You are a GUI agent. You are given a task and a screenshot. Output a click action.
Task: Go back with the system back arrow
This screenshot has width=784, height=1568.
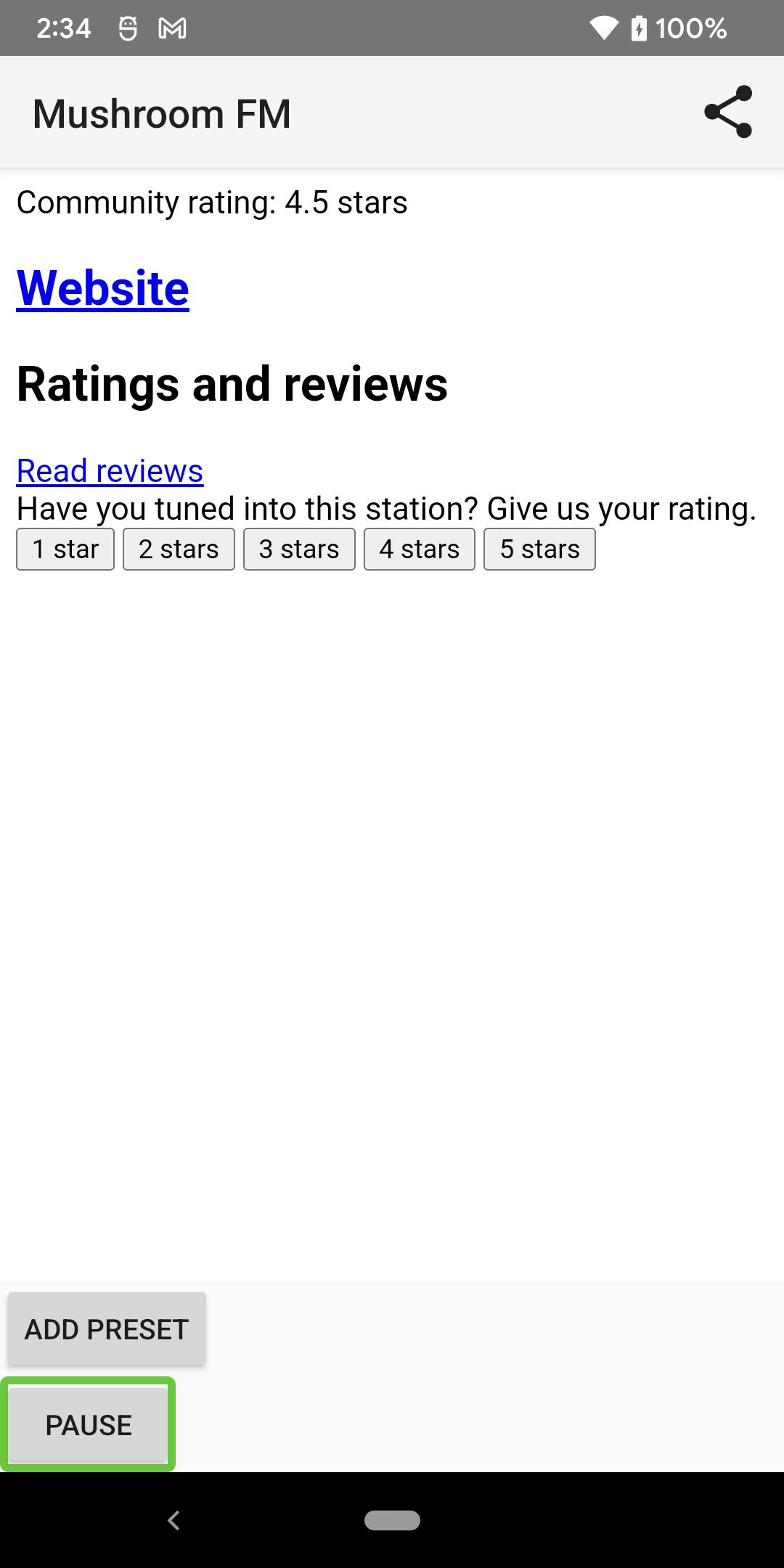(173, 1520)
